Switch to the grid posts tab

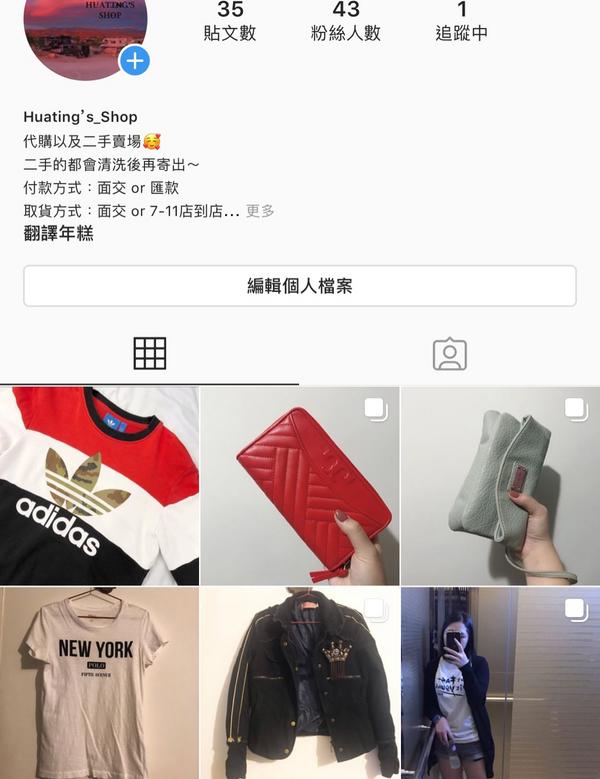coord(150,353)
